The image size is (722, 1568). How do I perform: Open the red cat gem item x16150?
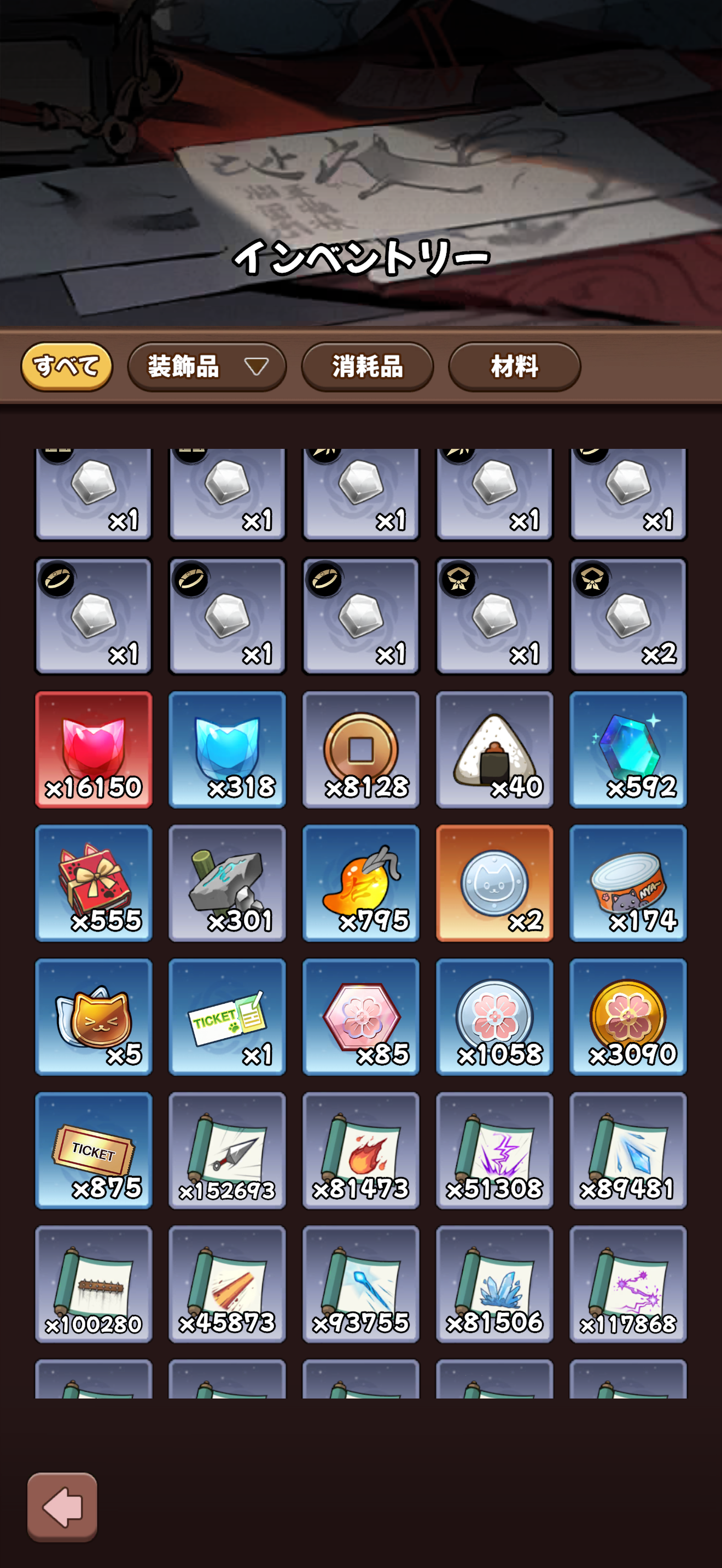coord(93,750)
